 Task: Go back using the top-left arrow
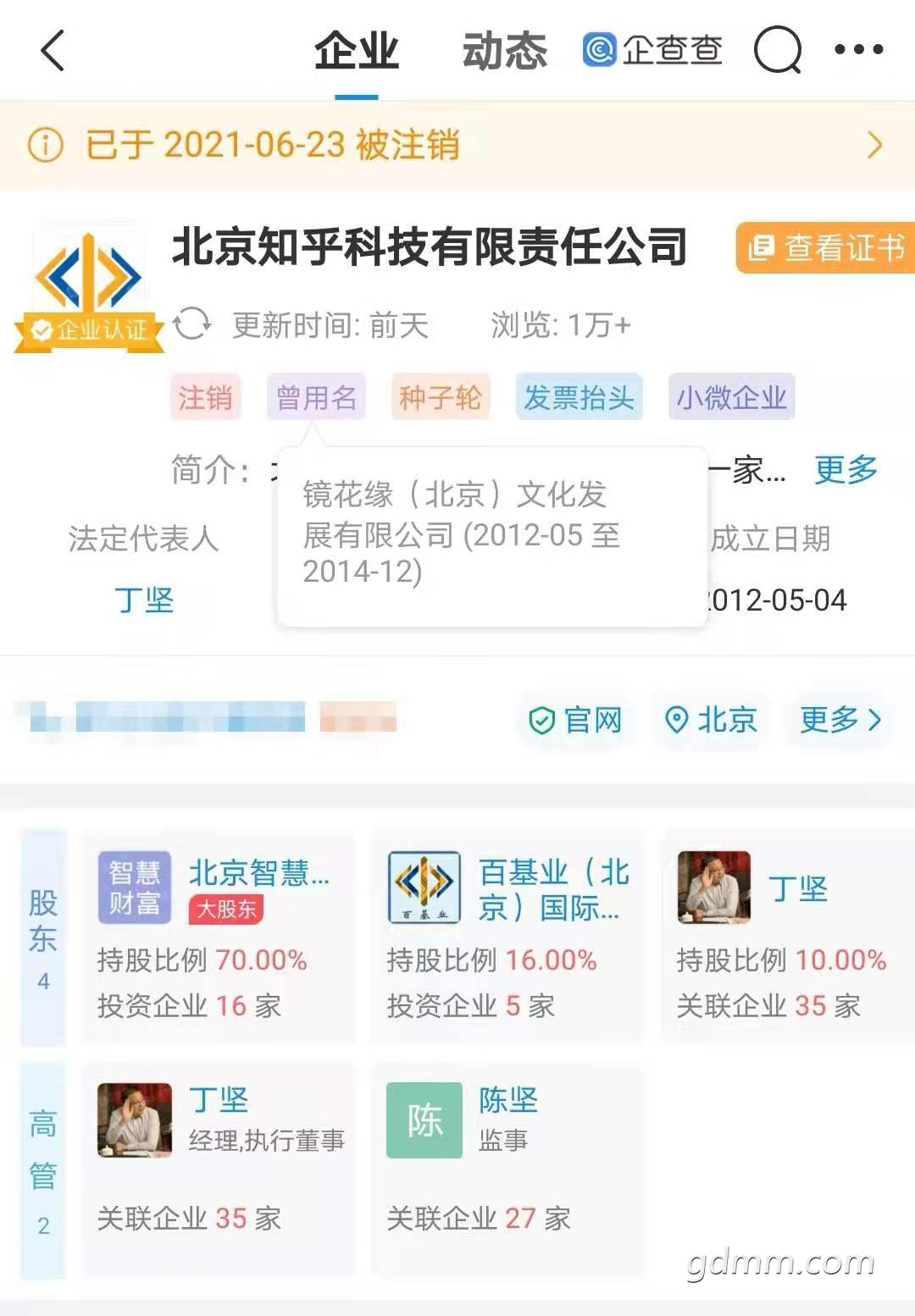point(53,51)
